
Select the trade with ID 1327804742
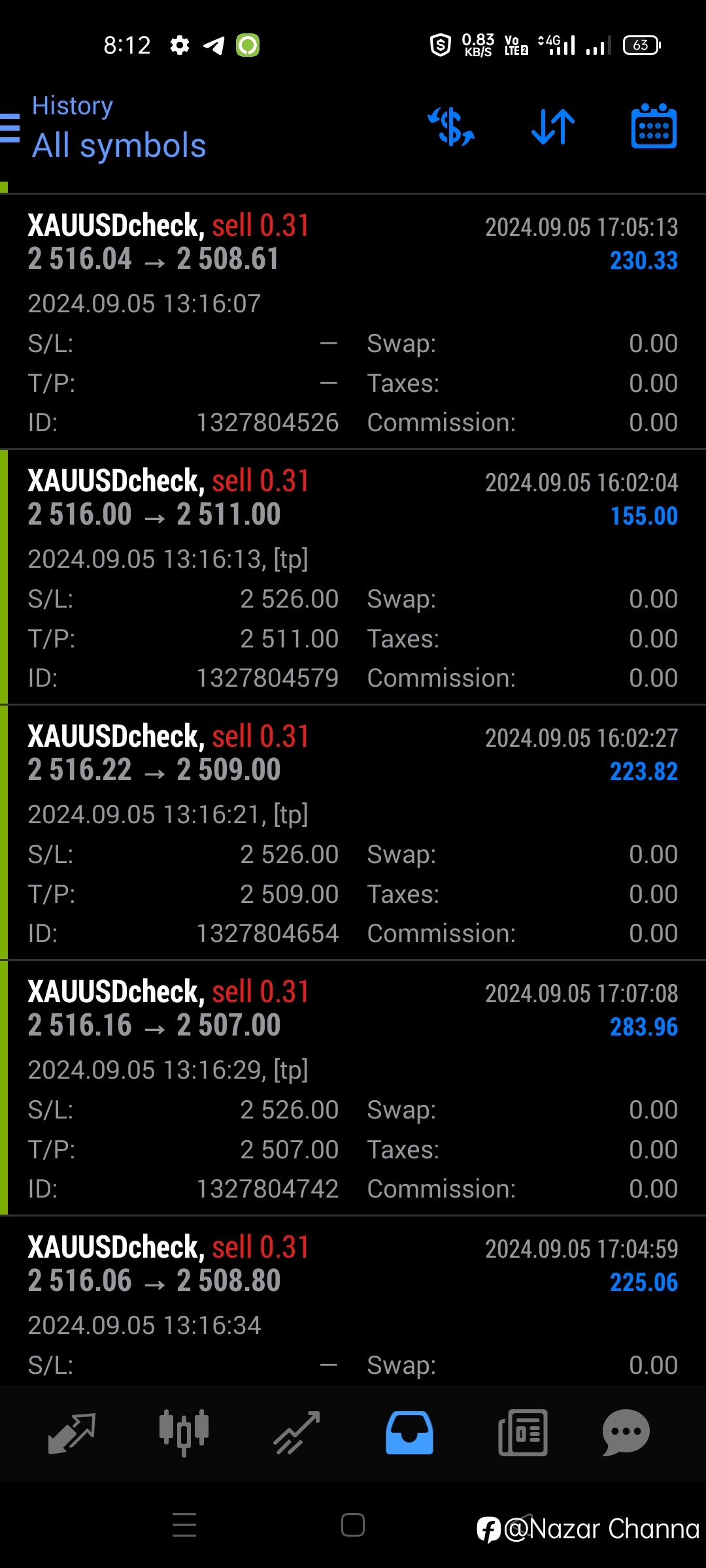pos(353,1088)
